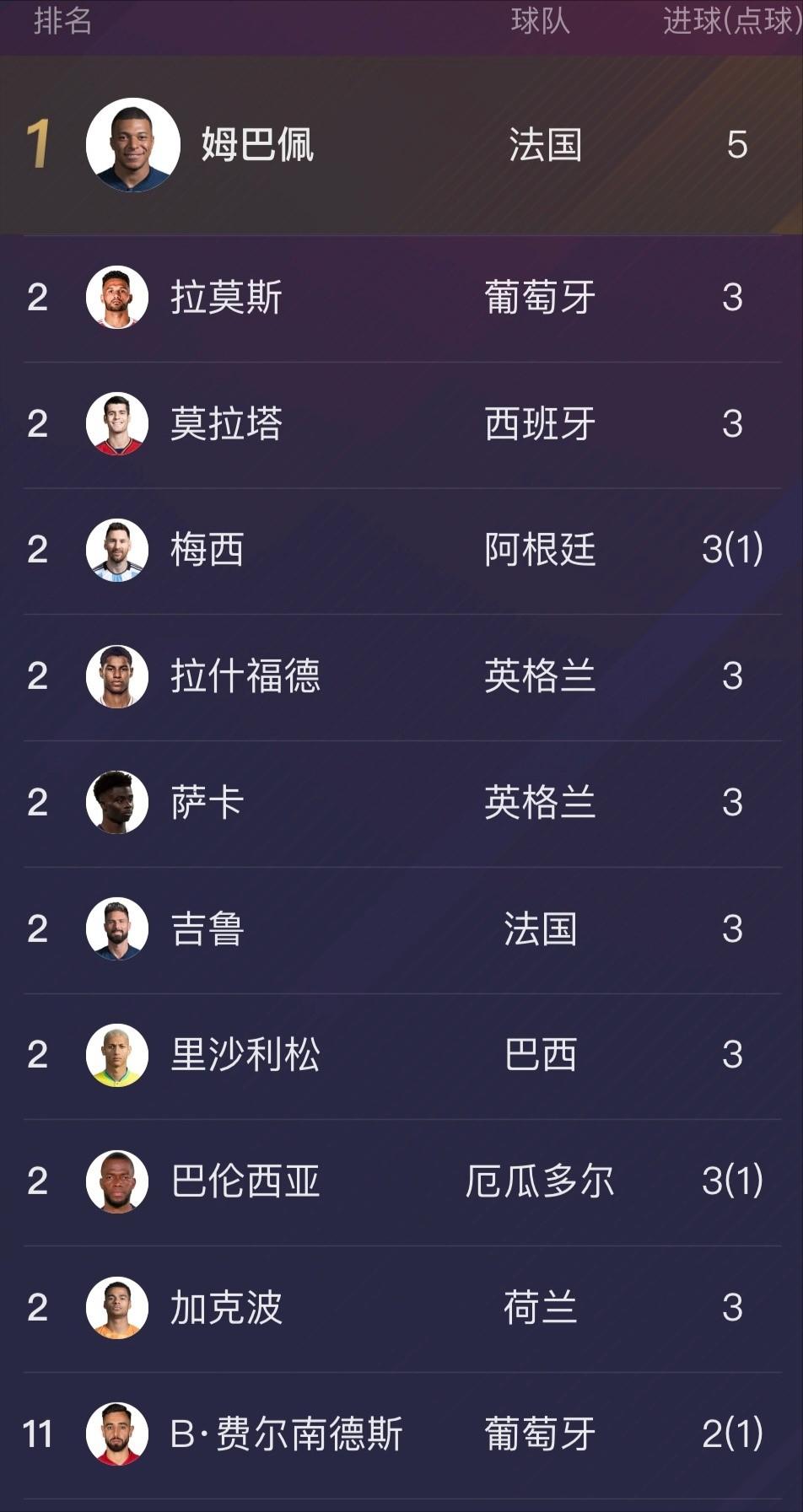Select the highlighted rank 1 row
803x1512 pixels.
(401, 145)
